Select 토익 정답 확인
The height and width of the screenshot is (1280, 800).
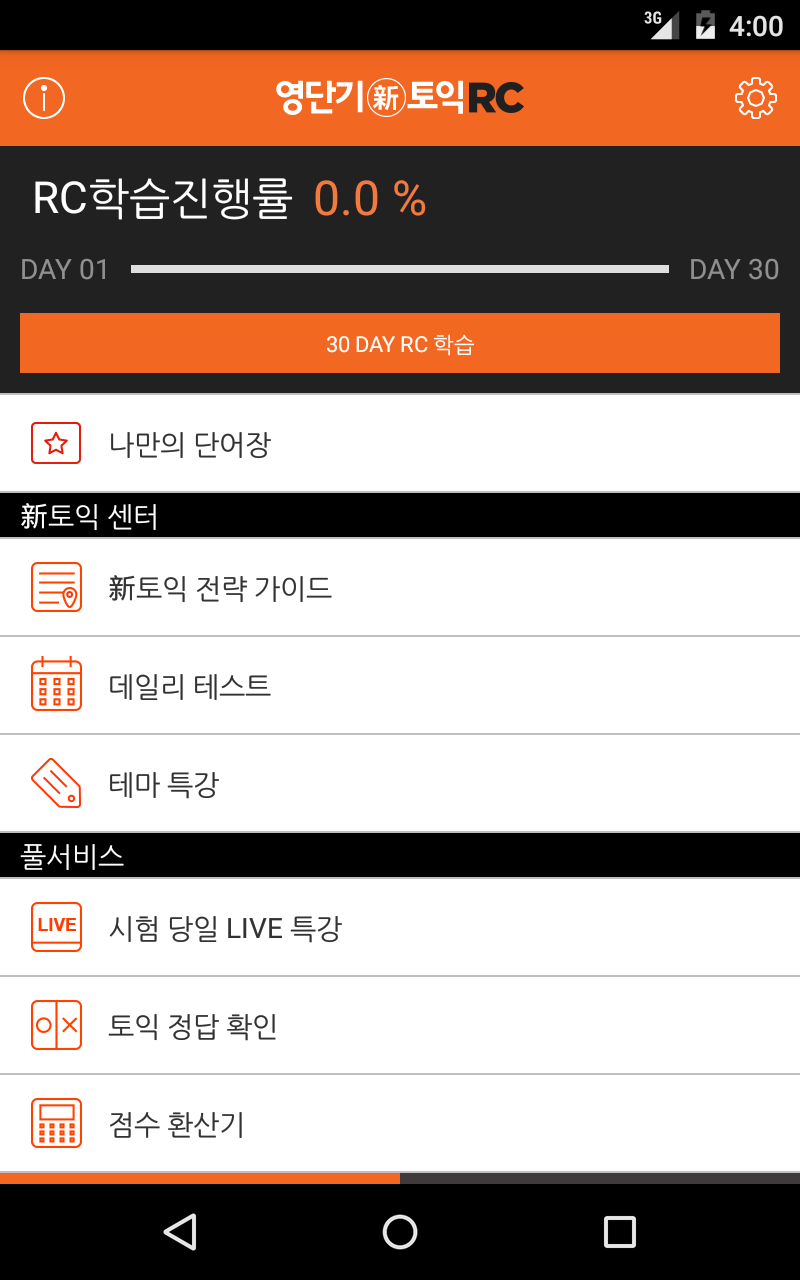pyautogui.click(x=400, y=1025)
